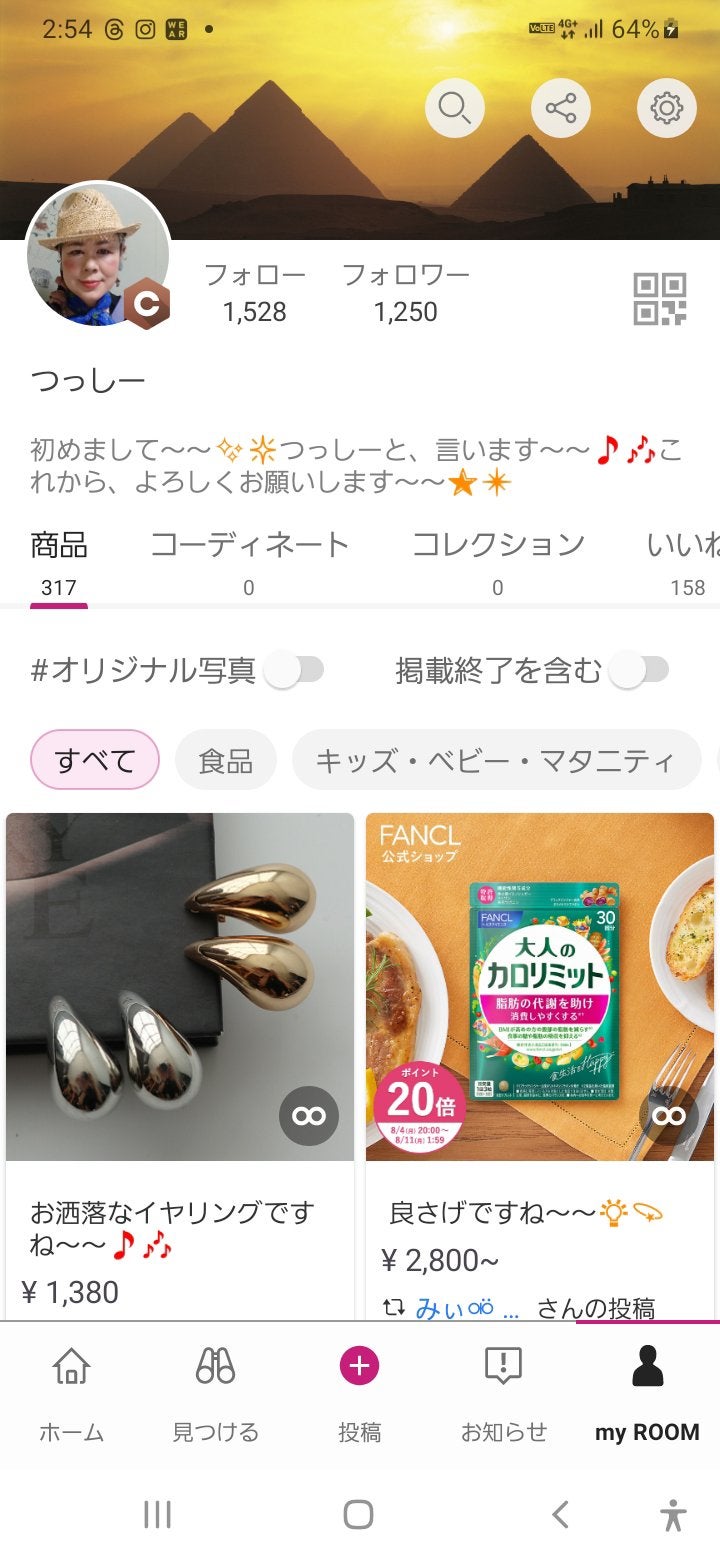Tap the ∞ badge on the FANCL item
Image resolution: width=720 pixels, height=1560 pixels.
point(669,1116)
